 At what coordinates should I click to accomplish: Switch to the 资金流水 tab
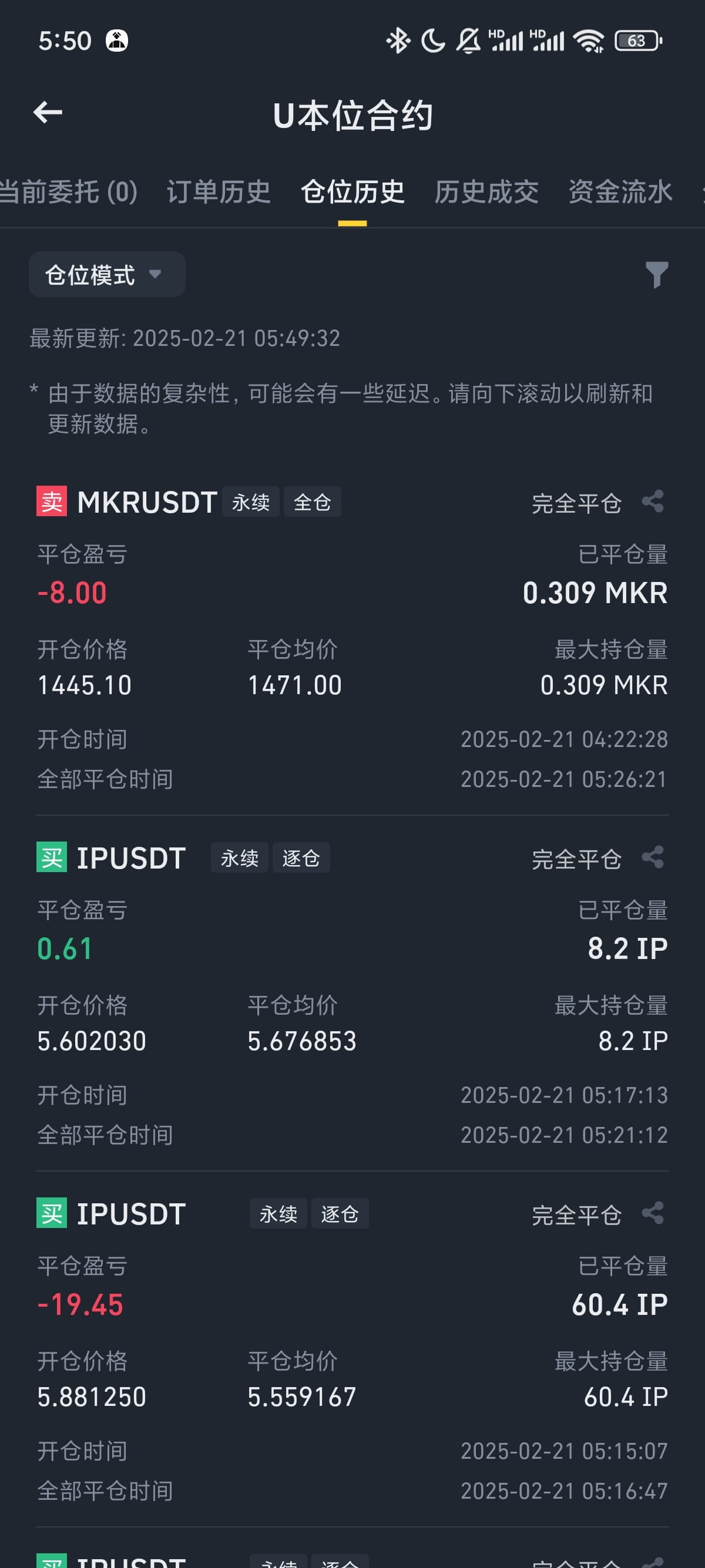click(x=620, y=191)
